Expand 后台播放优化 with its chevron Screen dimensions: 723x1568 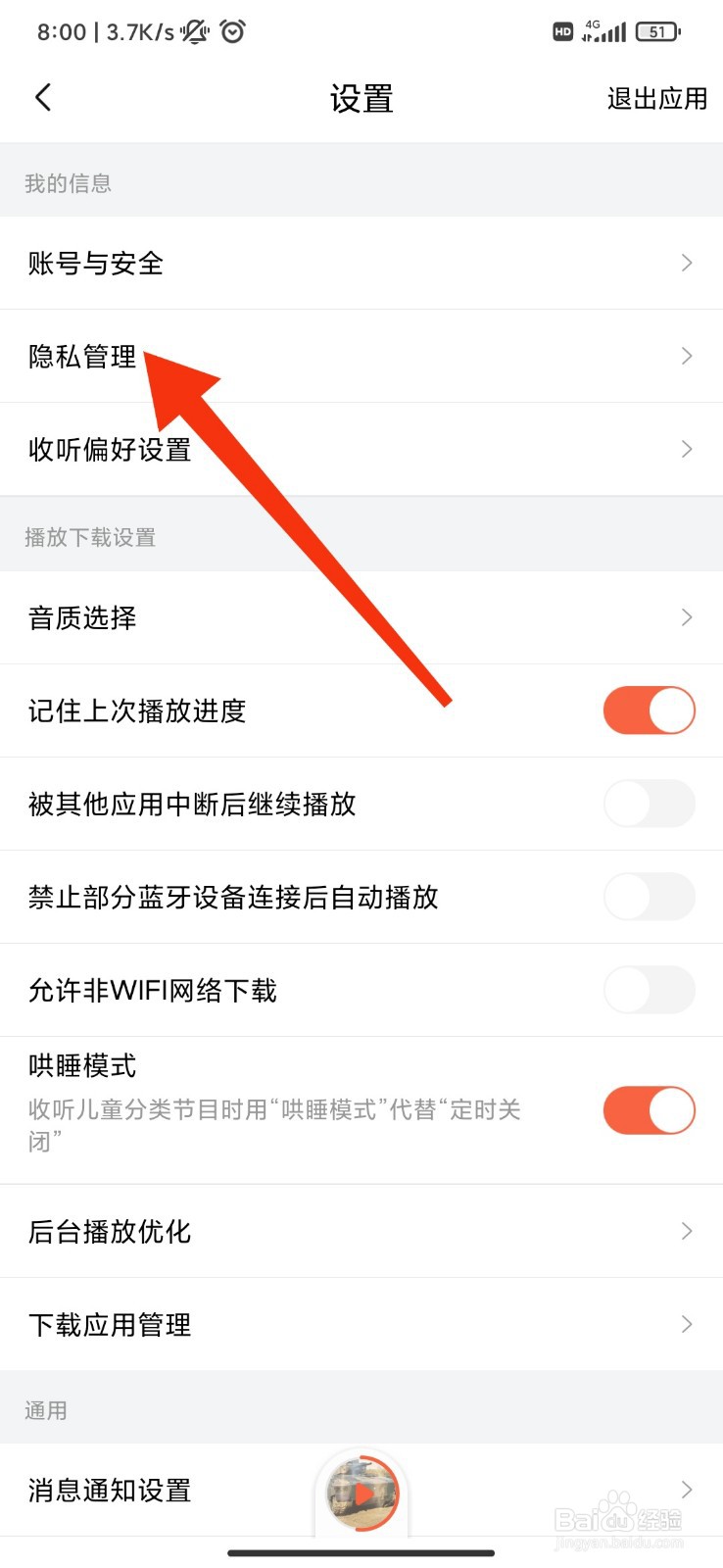tap(685, 1232)
